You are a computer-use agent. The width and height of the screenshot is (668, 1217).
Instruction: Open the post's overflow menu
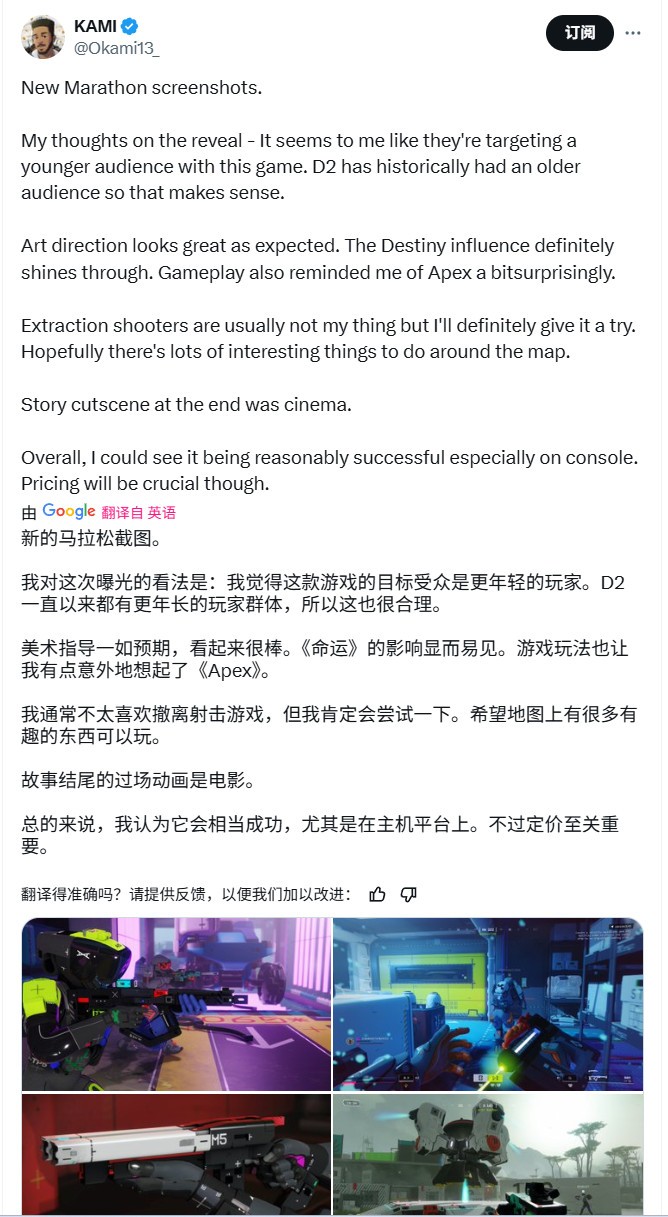(x=633, y=33)
